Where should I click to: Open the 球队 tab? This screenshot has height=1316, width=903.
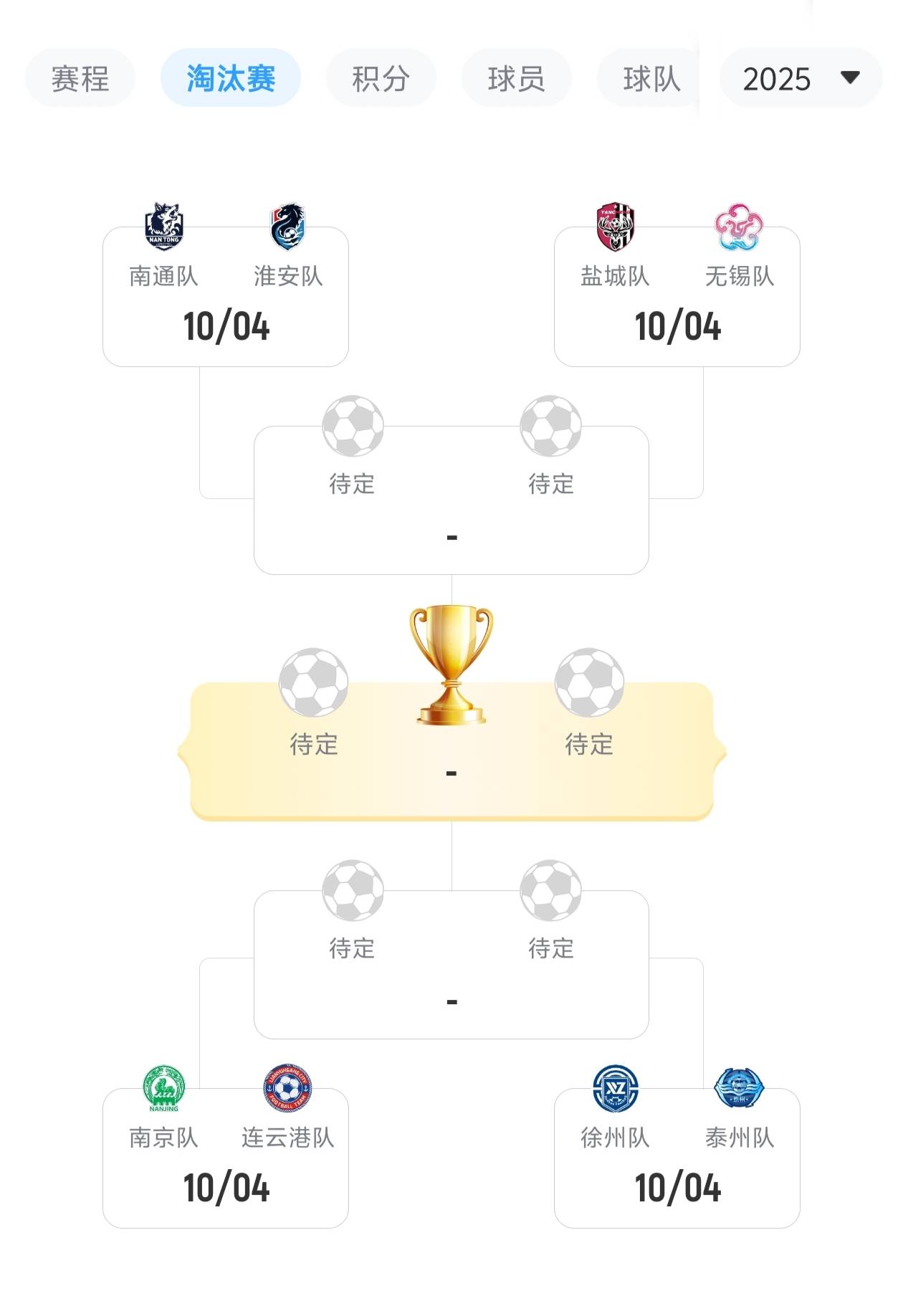(x=651, y=78)
